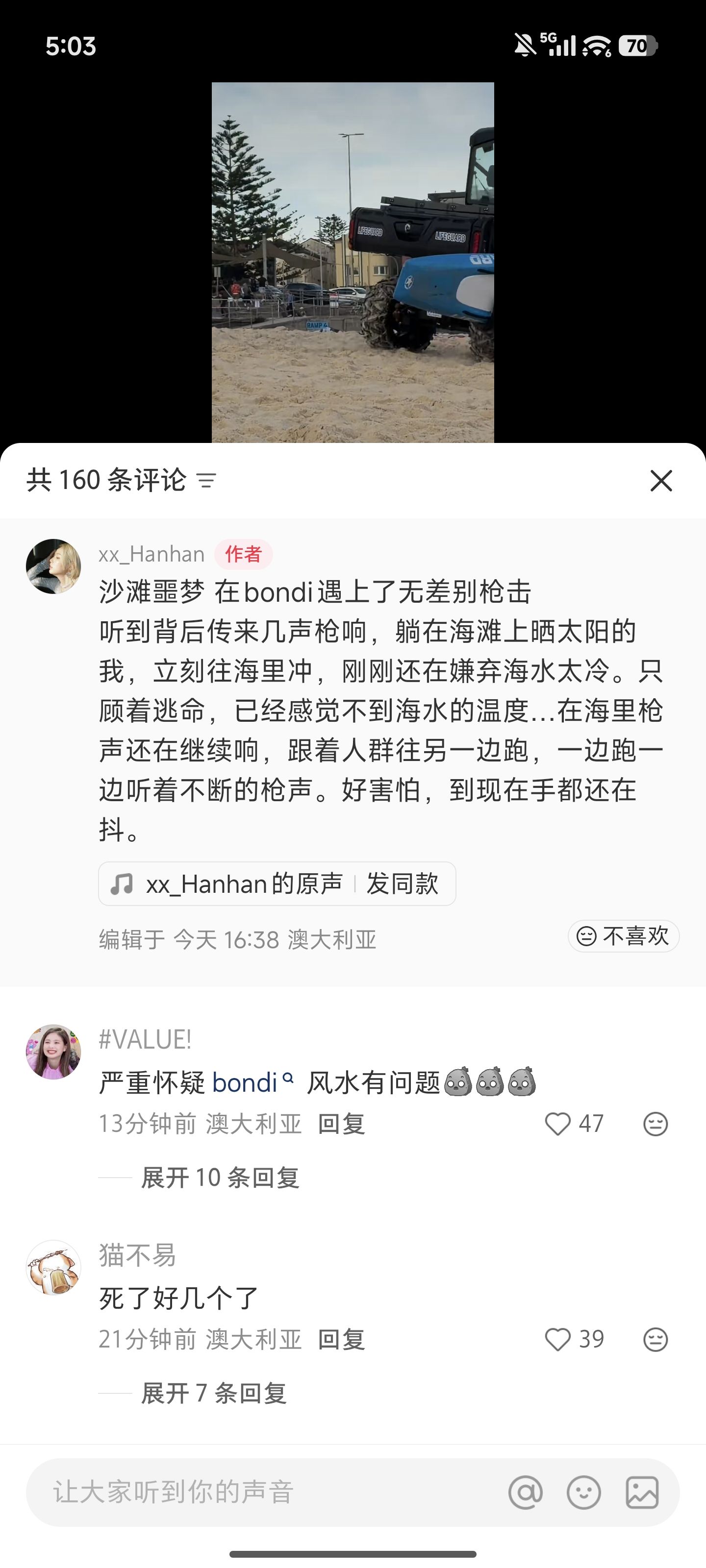Like the 风水有问题 comment
The image size is (706, 1568).
558,1124
